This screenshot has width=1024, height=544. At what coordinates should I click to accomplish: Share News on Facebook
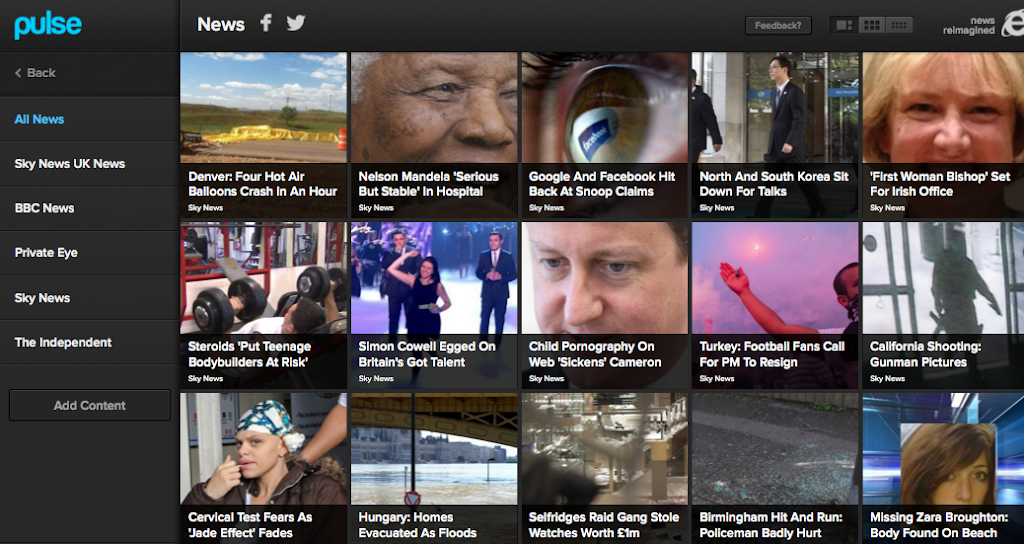click(x=266, y=24)
